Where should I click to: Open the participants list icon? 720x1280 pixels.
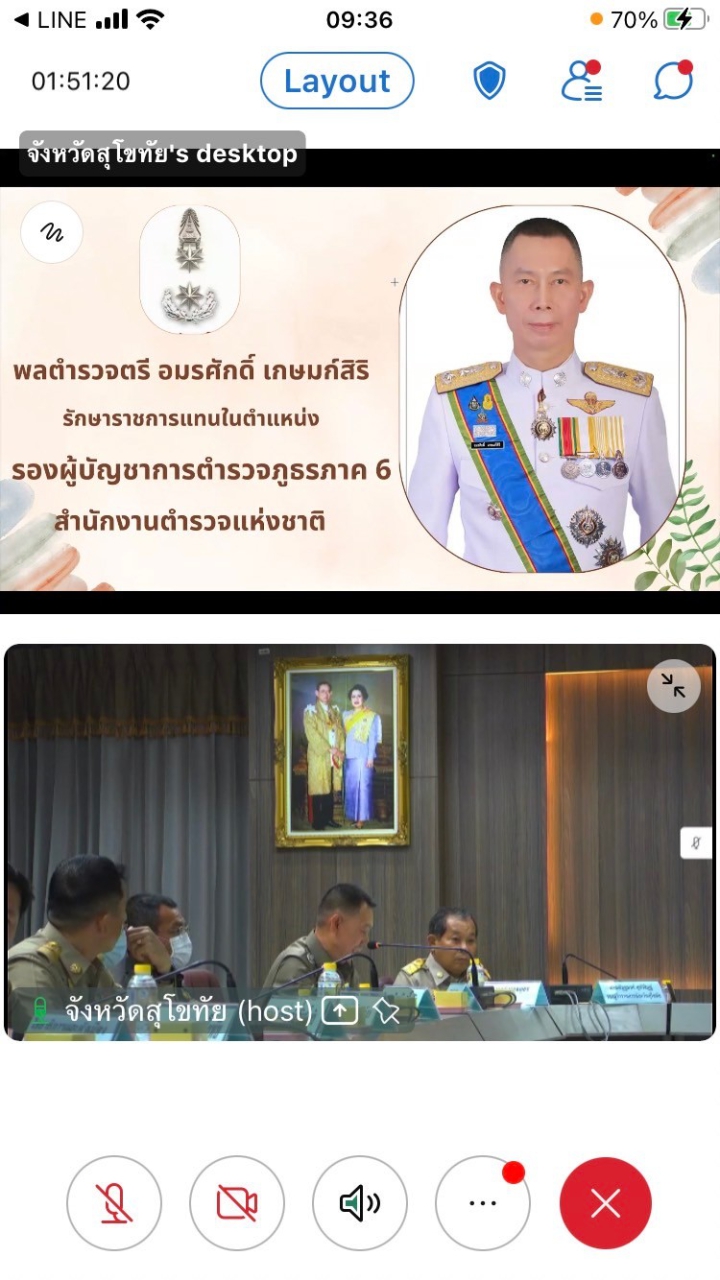point(581,81)
